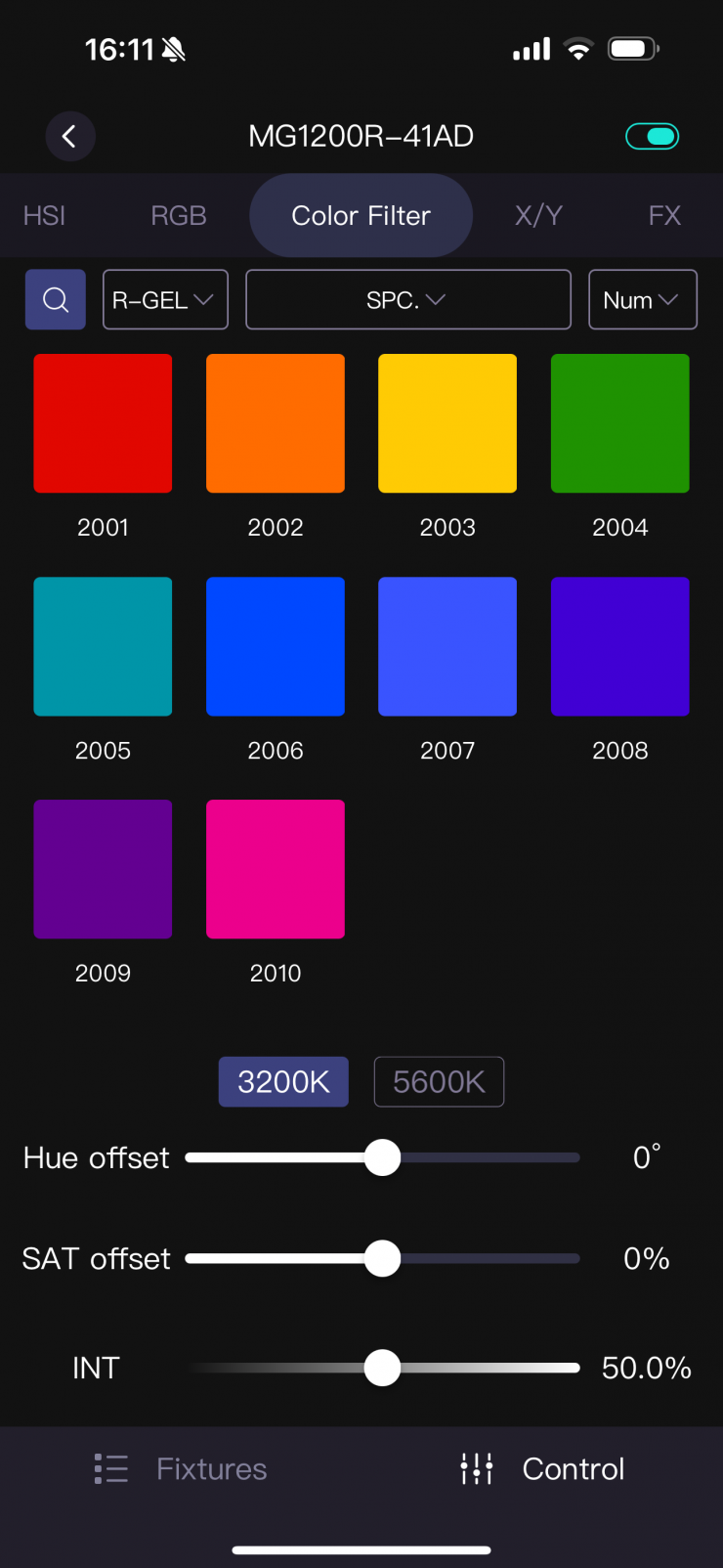Open the Fixtures tab
The height and width of the screenshot is (1568, 723).
pyautogui.click(x=181, y=1468)
